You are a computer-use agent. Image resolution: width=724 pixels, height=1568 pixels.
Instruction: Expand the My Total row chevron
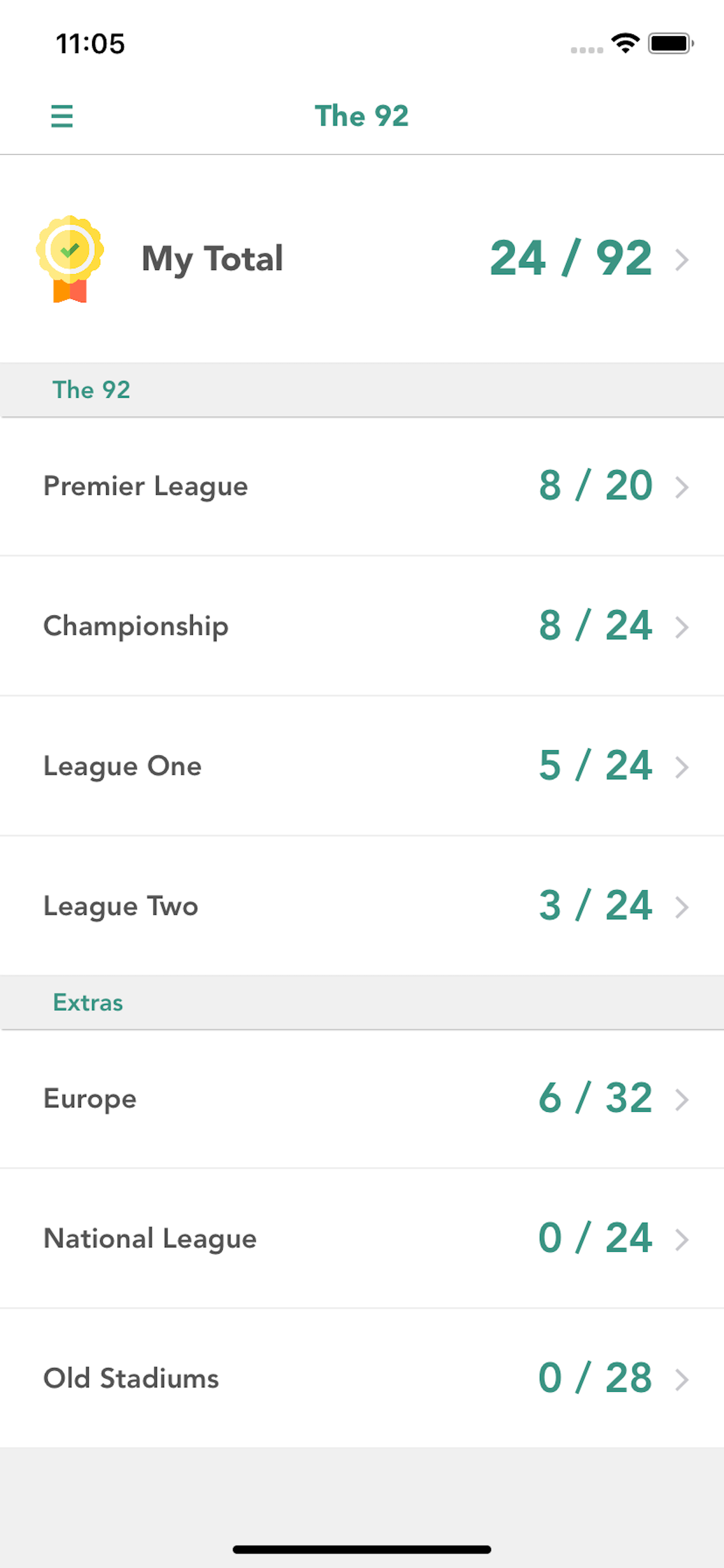[683, 258]
